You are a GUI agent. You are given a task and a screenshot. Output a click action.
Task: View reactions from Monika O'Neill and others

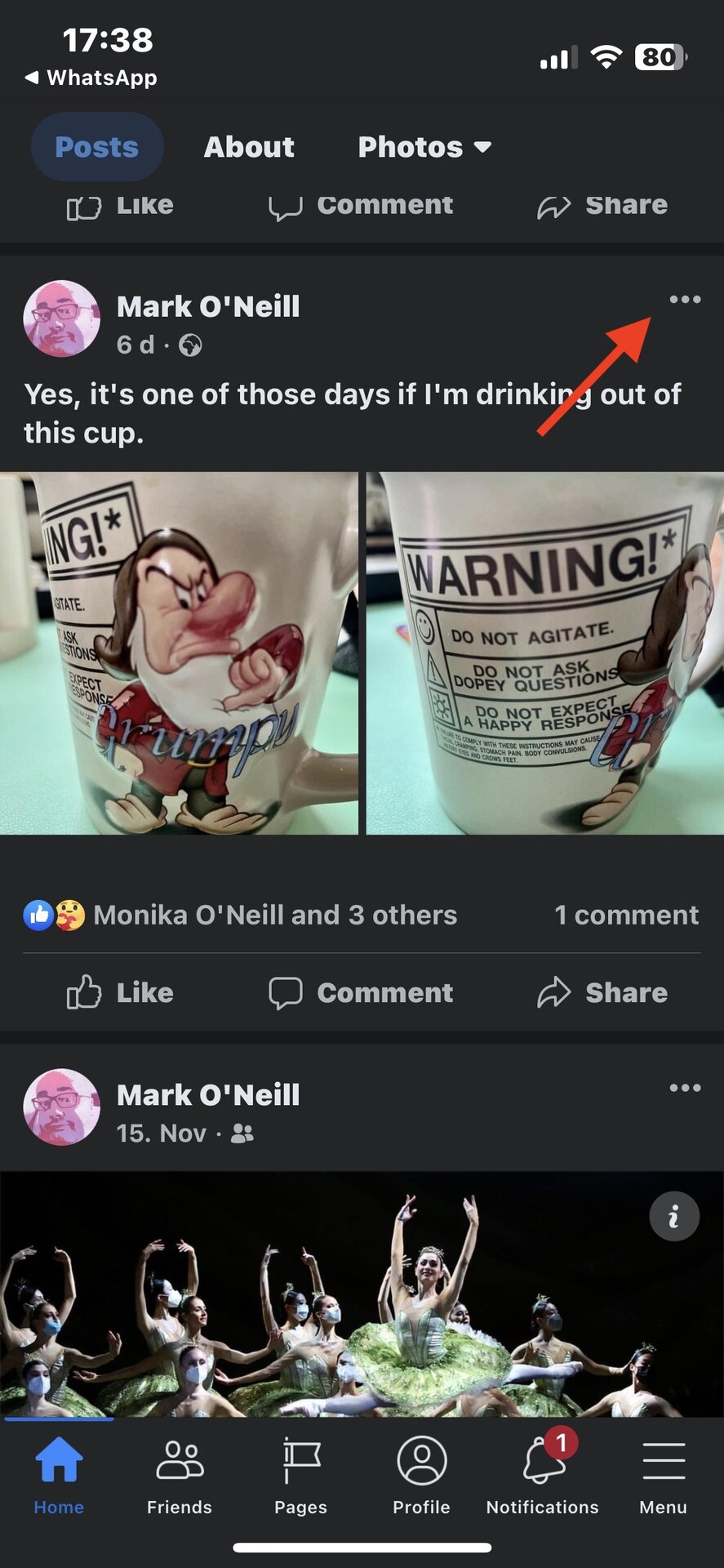(274, 915)
